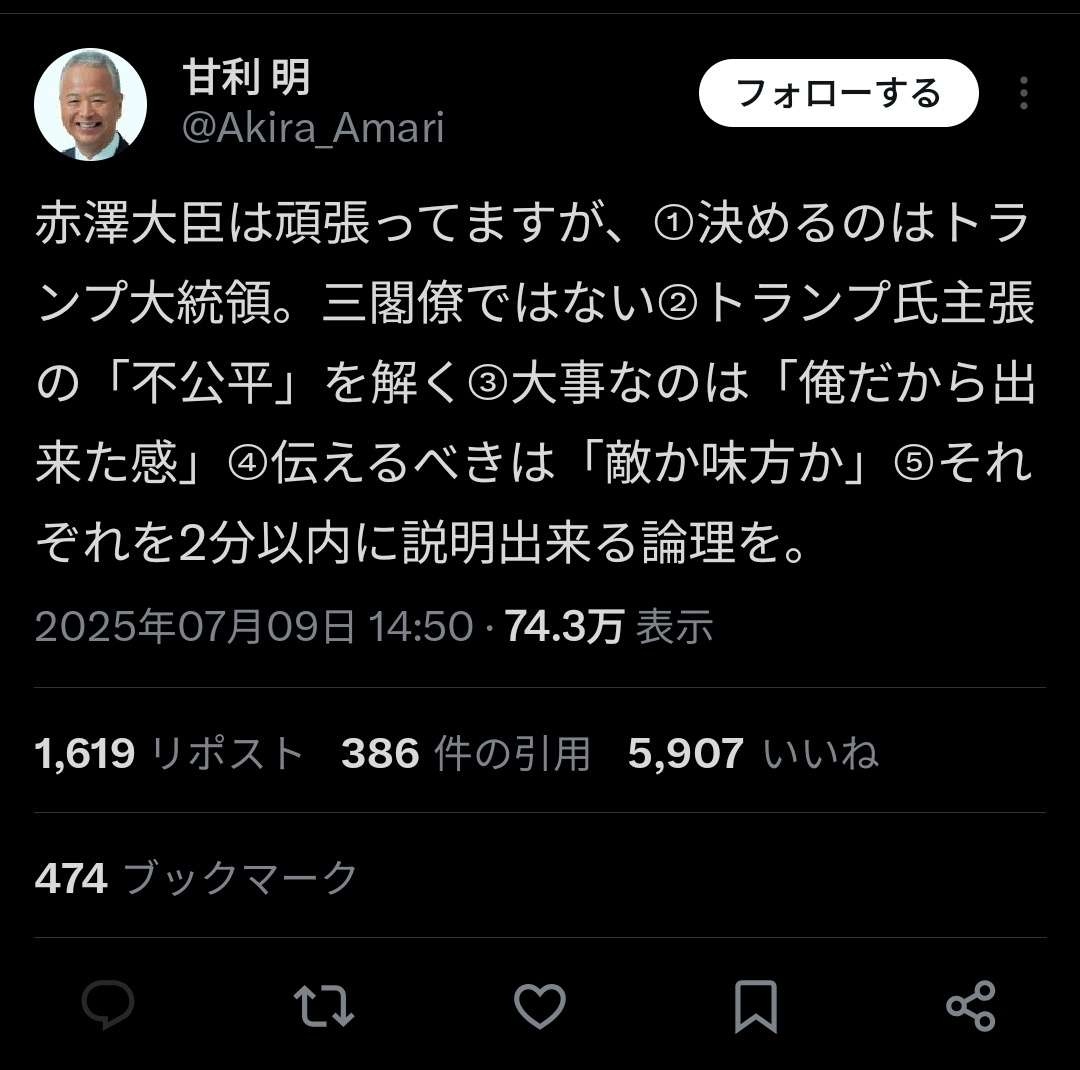Open the @Akira_Amari profile handle
The width and height of the screenshot is (1080, 1070).
pos(313,128)
